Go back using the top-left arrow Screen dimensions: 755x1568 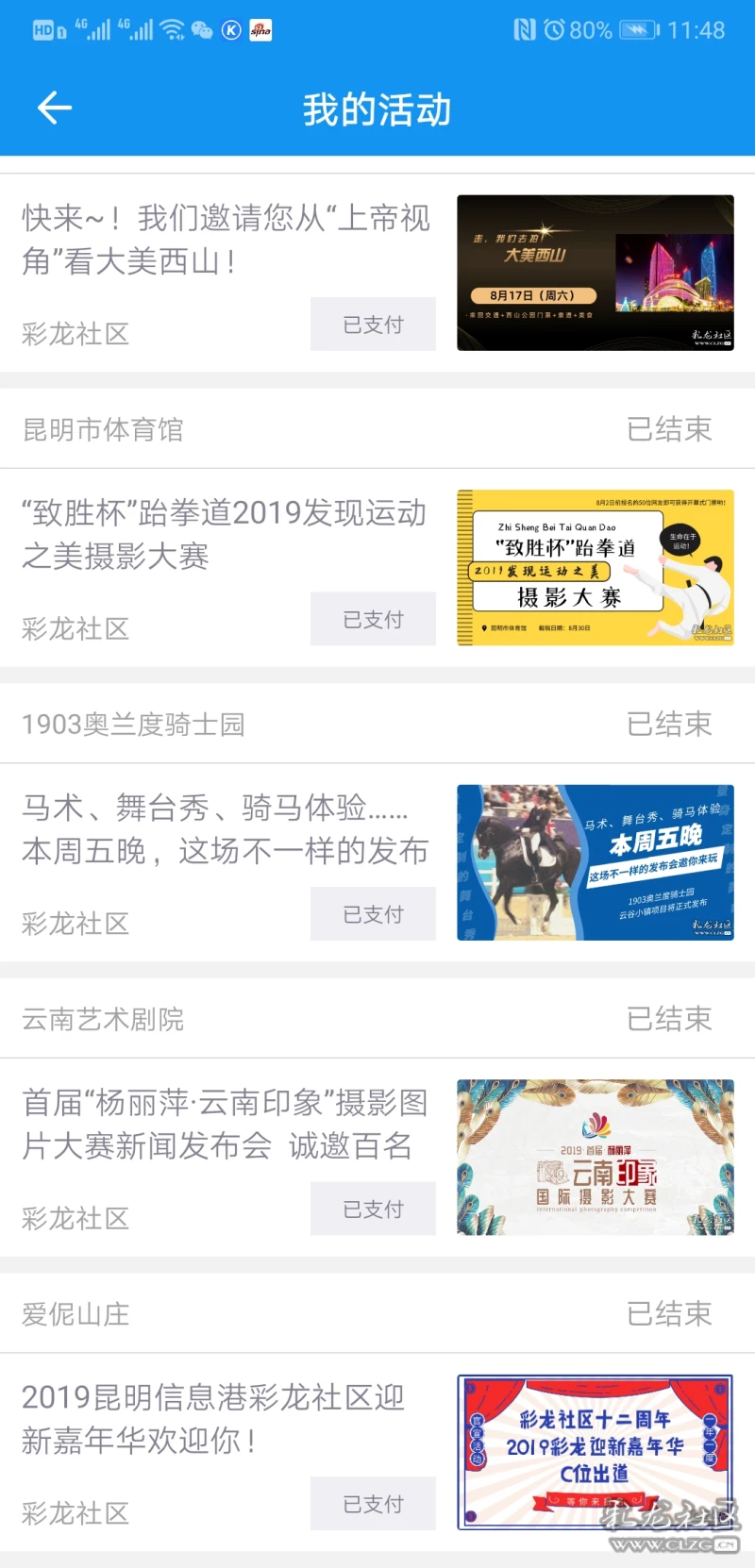click(55, 108)
